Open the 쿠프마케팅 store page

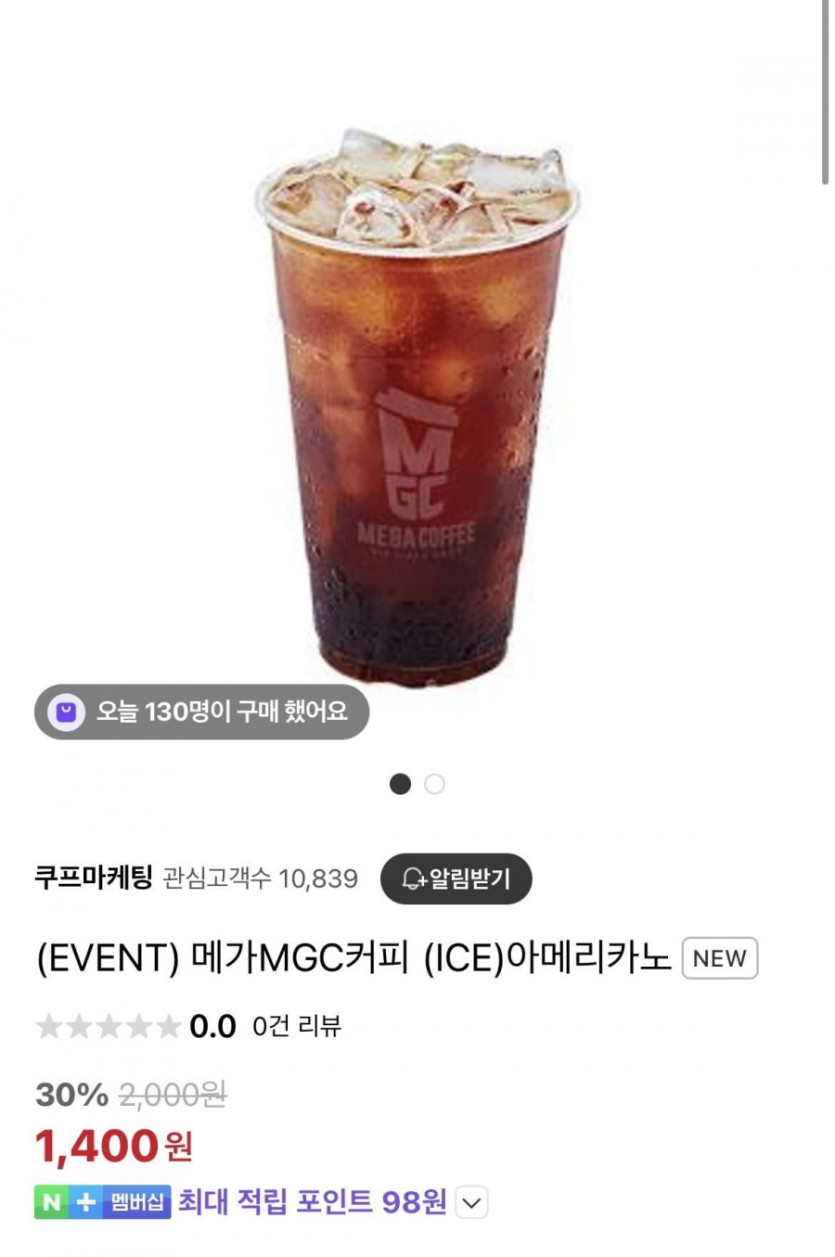(93, 878)
